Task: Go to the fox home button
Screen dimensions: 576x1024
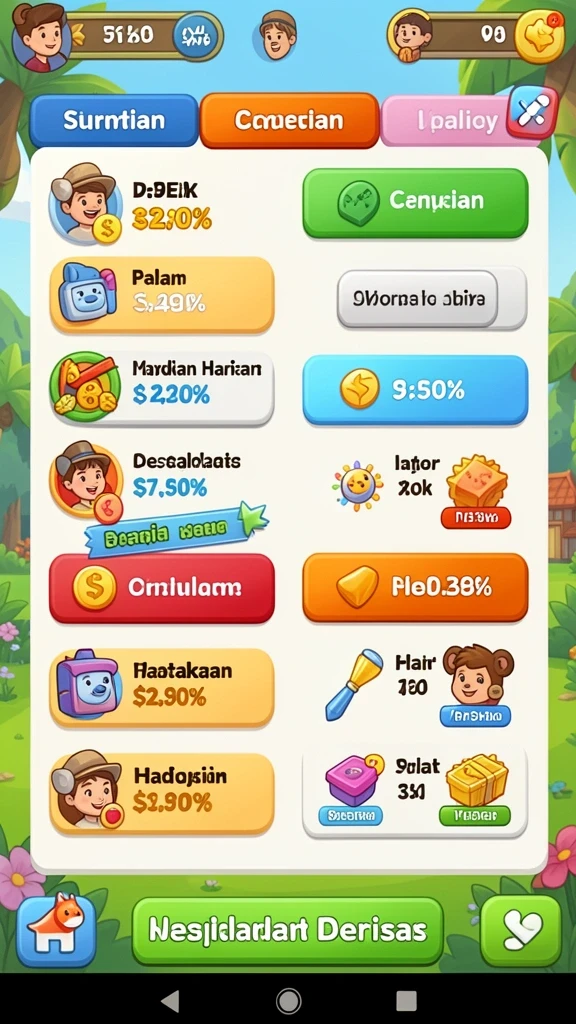Action: click(x=56, y=931)
